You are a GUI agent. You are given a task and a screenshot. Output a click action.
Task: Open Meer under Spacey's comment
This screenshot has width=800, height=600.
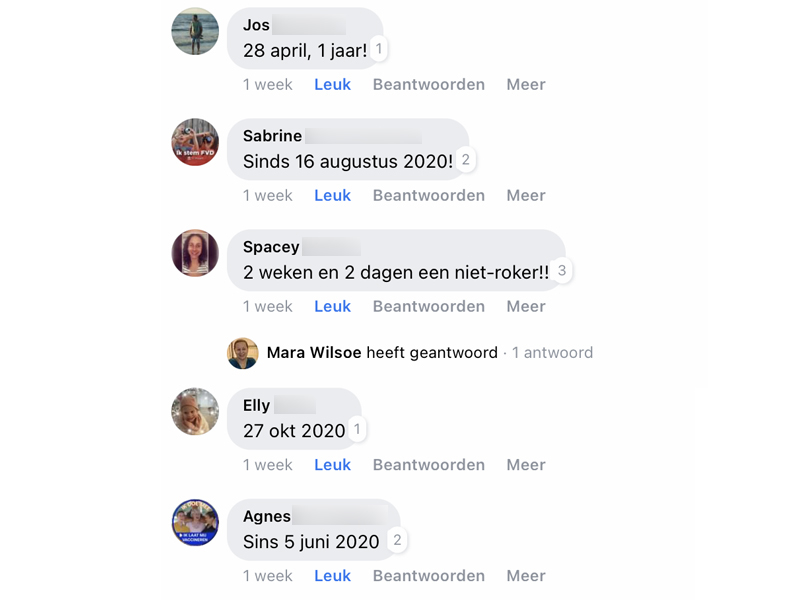(526, 307)
